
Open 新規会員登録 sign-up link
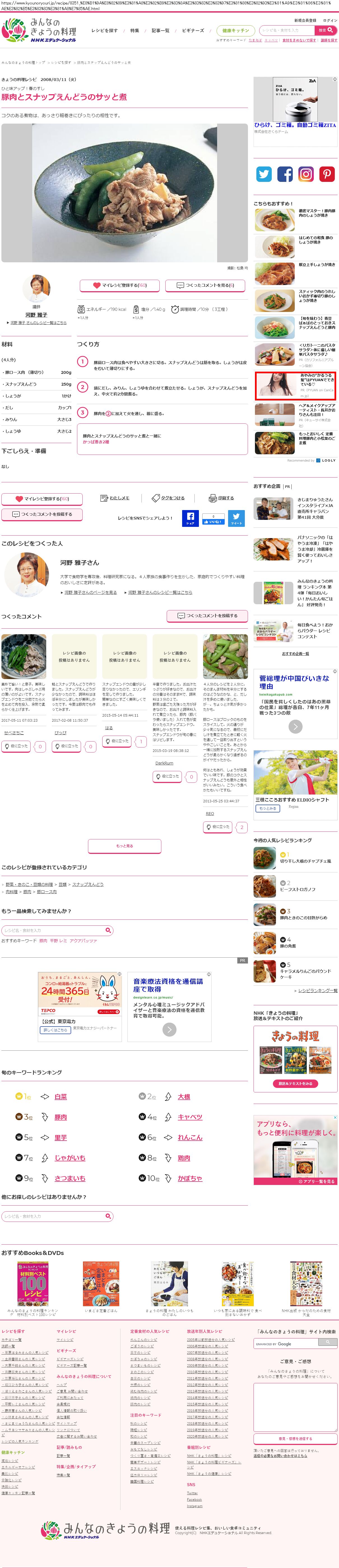pyautogui.click(x=305, y=20)
